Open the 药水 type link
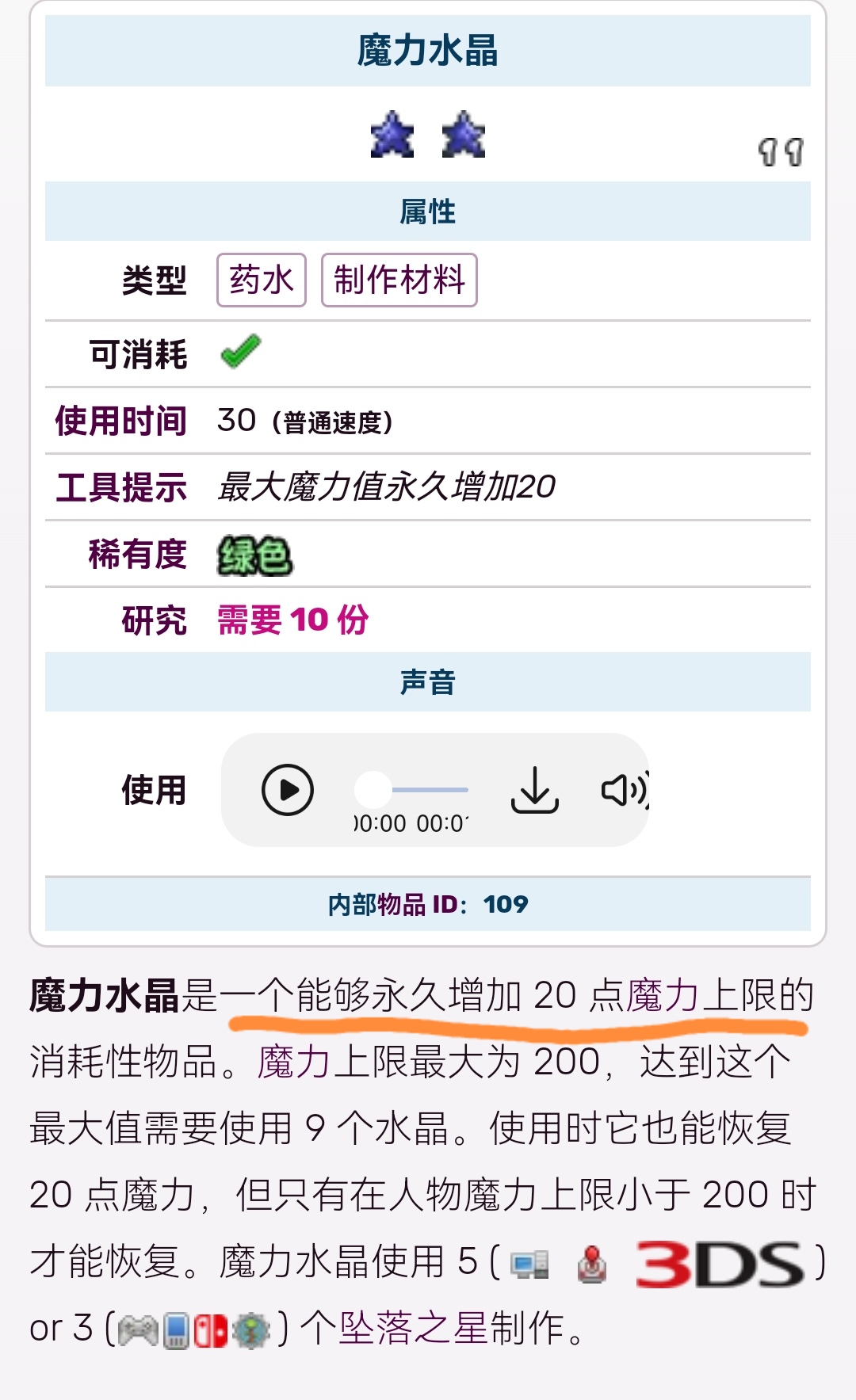This screenshot has width=856, height=1400. click(x=261, y=280)
